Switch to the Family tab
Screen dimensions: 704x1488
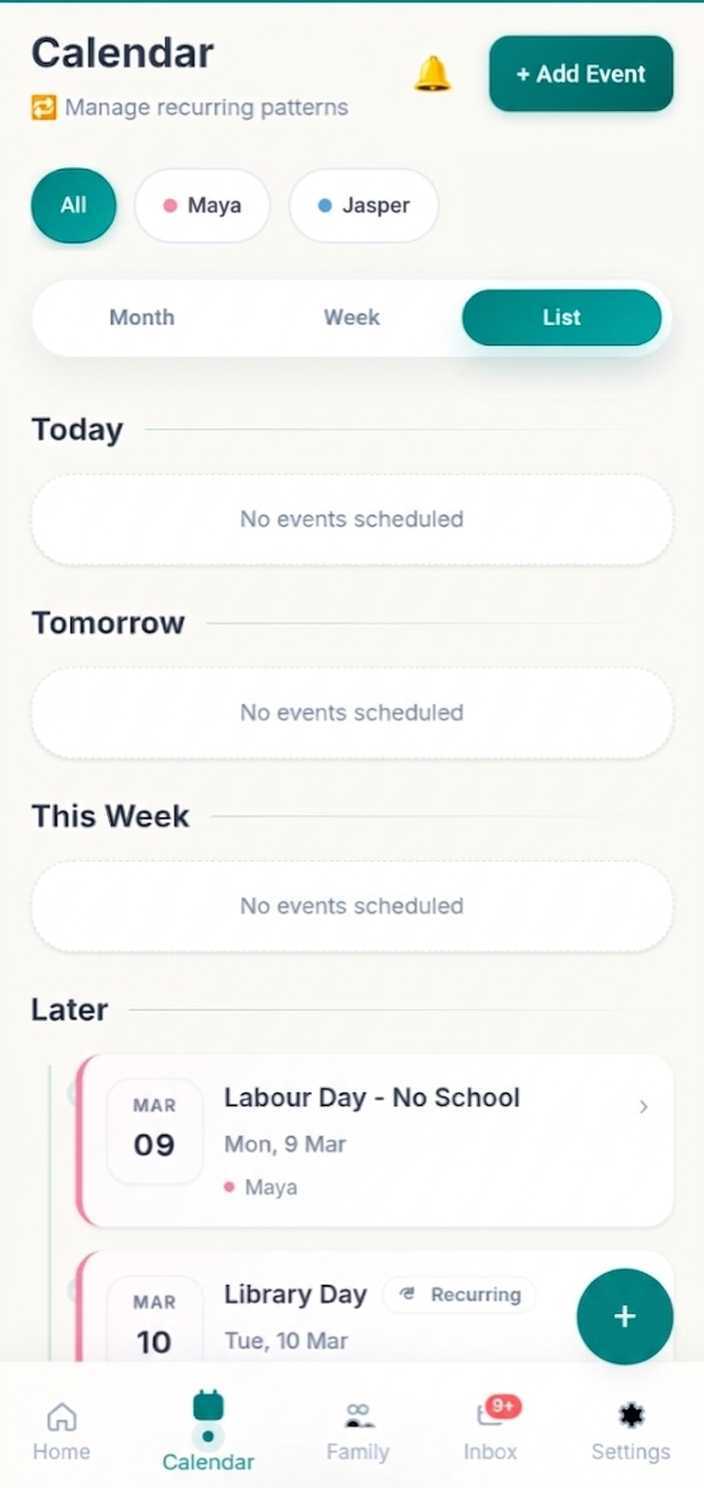click(357, 1430)
